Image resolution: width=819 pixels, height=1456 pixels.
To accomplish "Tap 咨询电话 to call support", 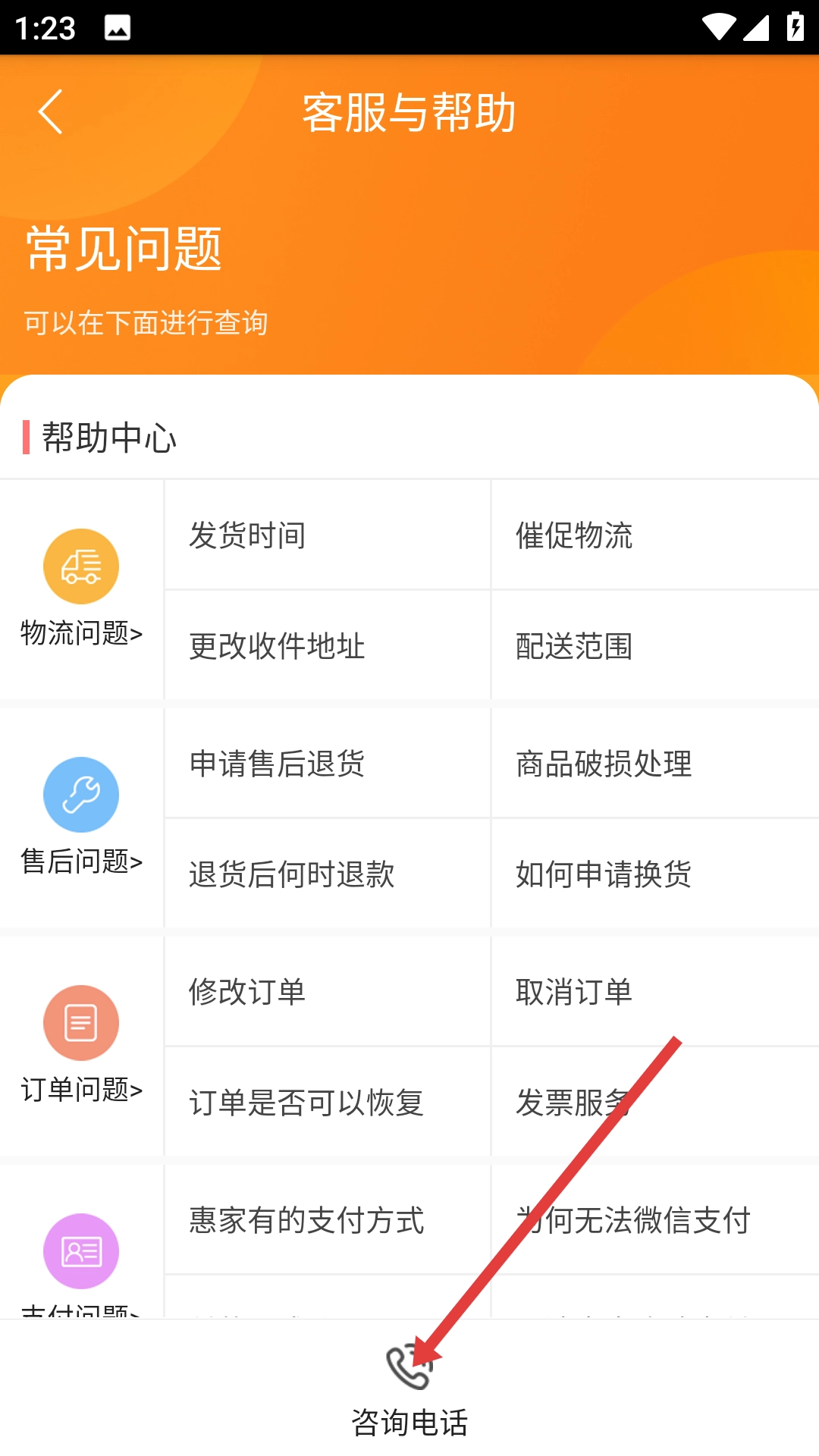I will (x=409, y=1391).
